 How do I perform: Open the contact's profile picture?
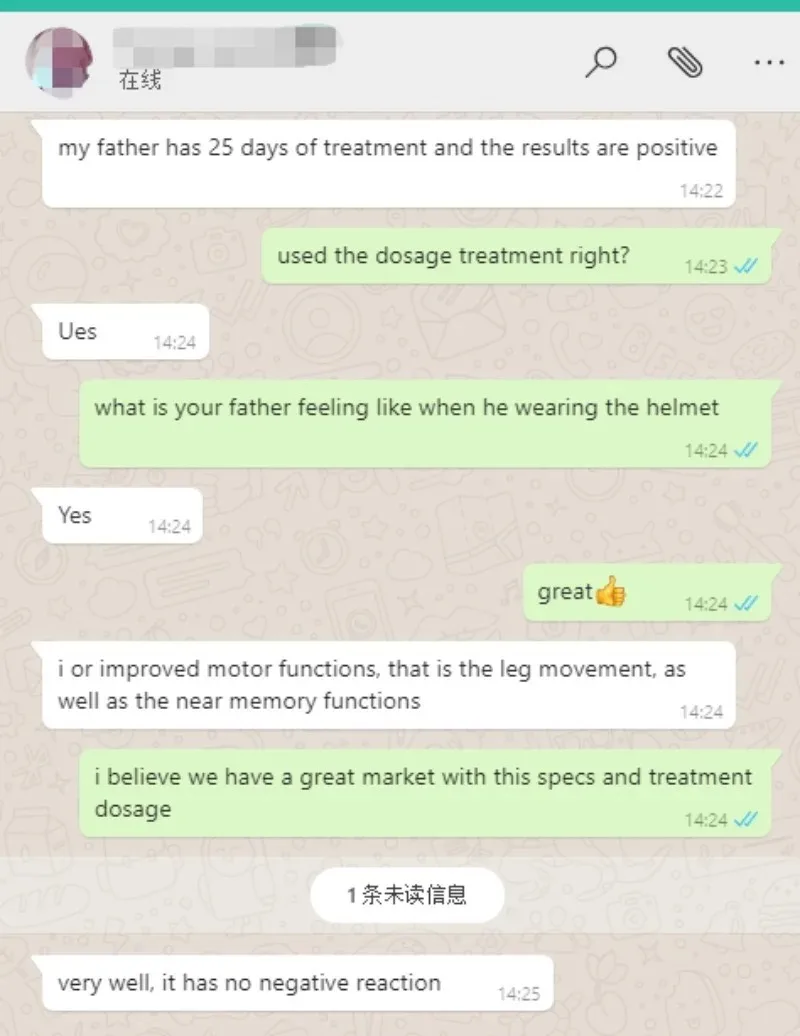pos(58,62)
